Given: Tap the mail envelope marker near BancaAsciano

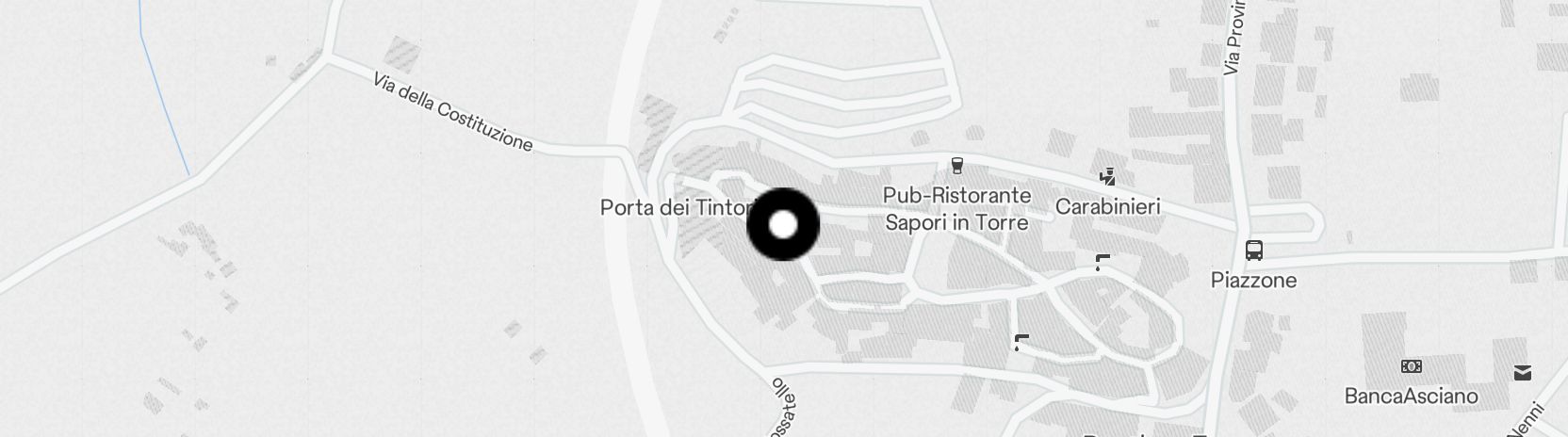Looking at the screenshot, I should point(1523,373).
